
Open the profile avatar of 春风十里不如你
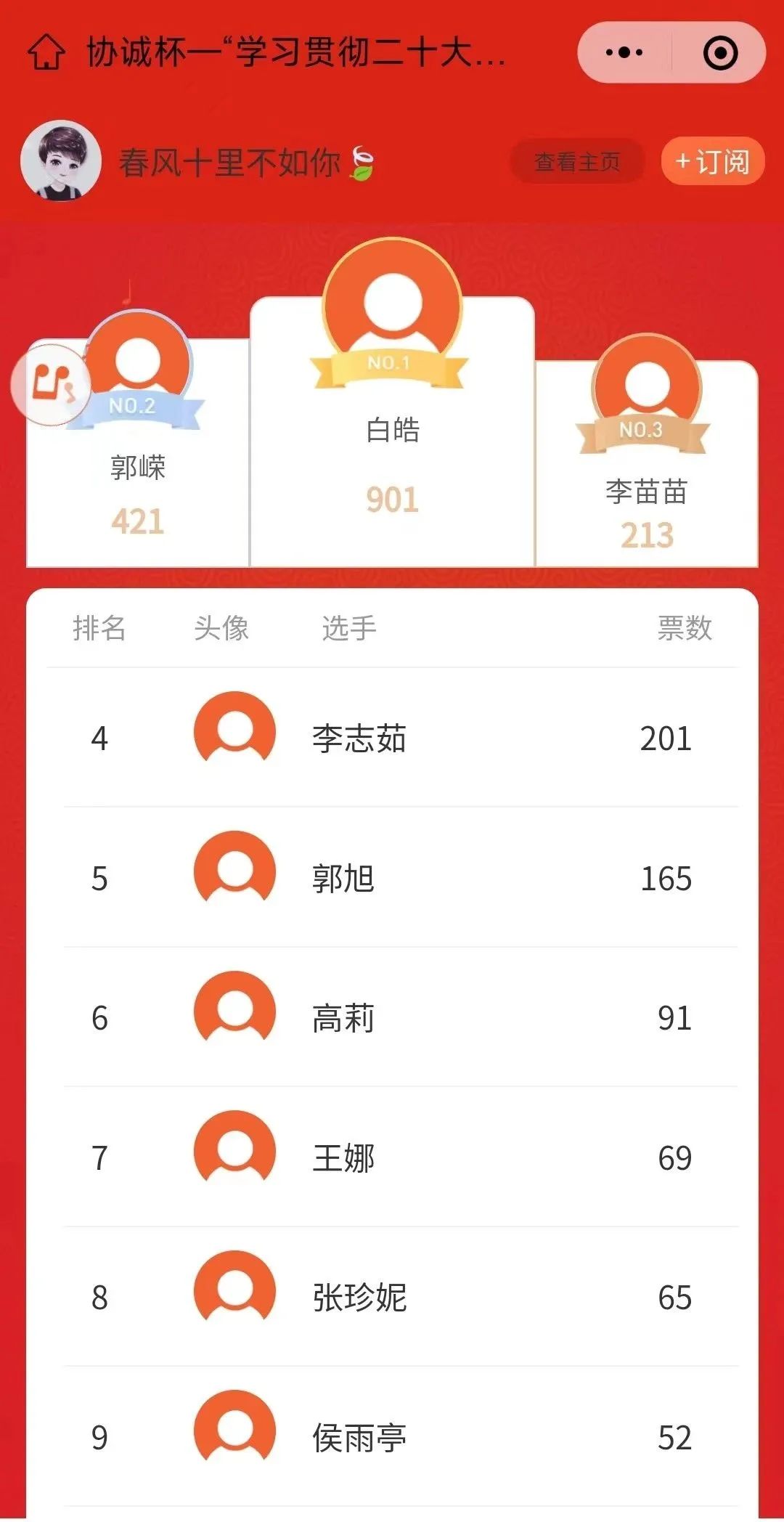[61, 160]
